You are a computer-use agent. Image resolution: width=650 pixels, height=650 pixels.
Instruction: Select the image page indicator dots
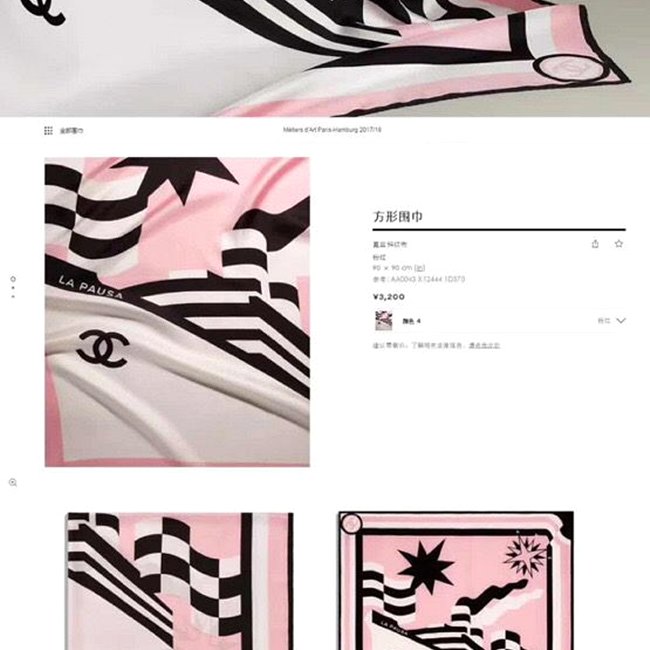(13, 287)
